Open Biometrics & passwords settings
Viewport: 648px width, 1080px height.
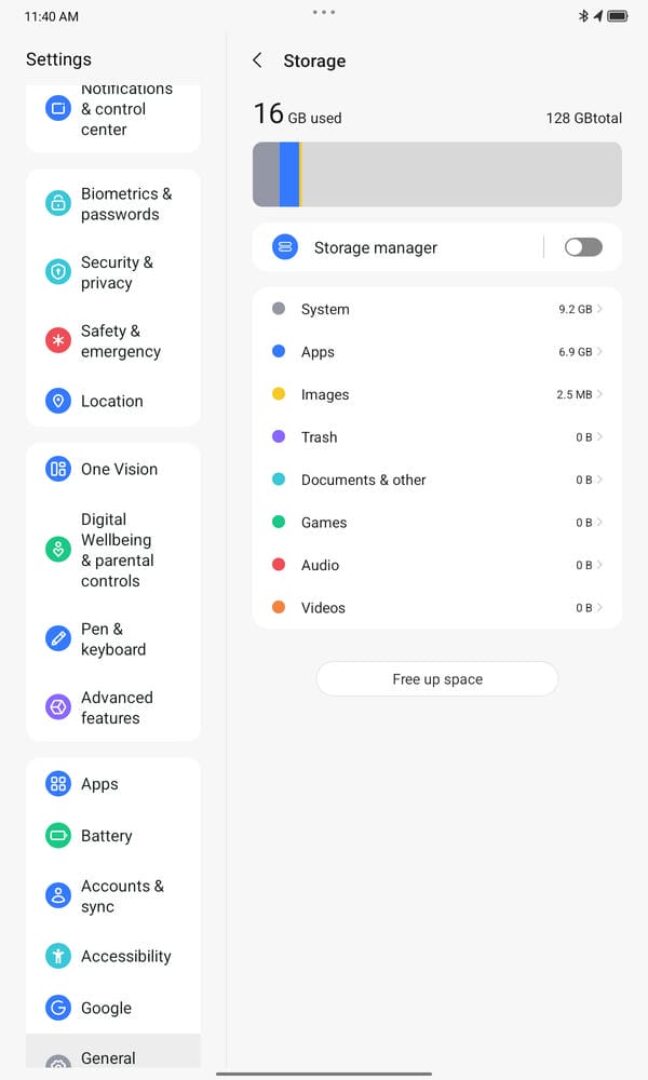[113, 204]
